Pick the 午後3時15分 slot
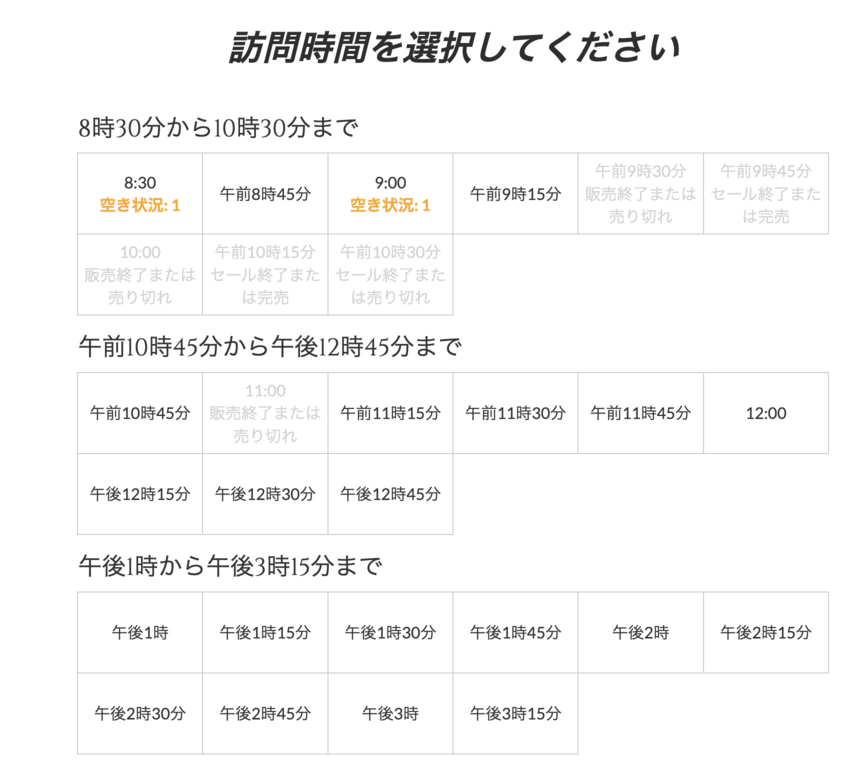 (x=515, y=713)
